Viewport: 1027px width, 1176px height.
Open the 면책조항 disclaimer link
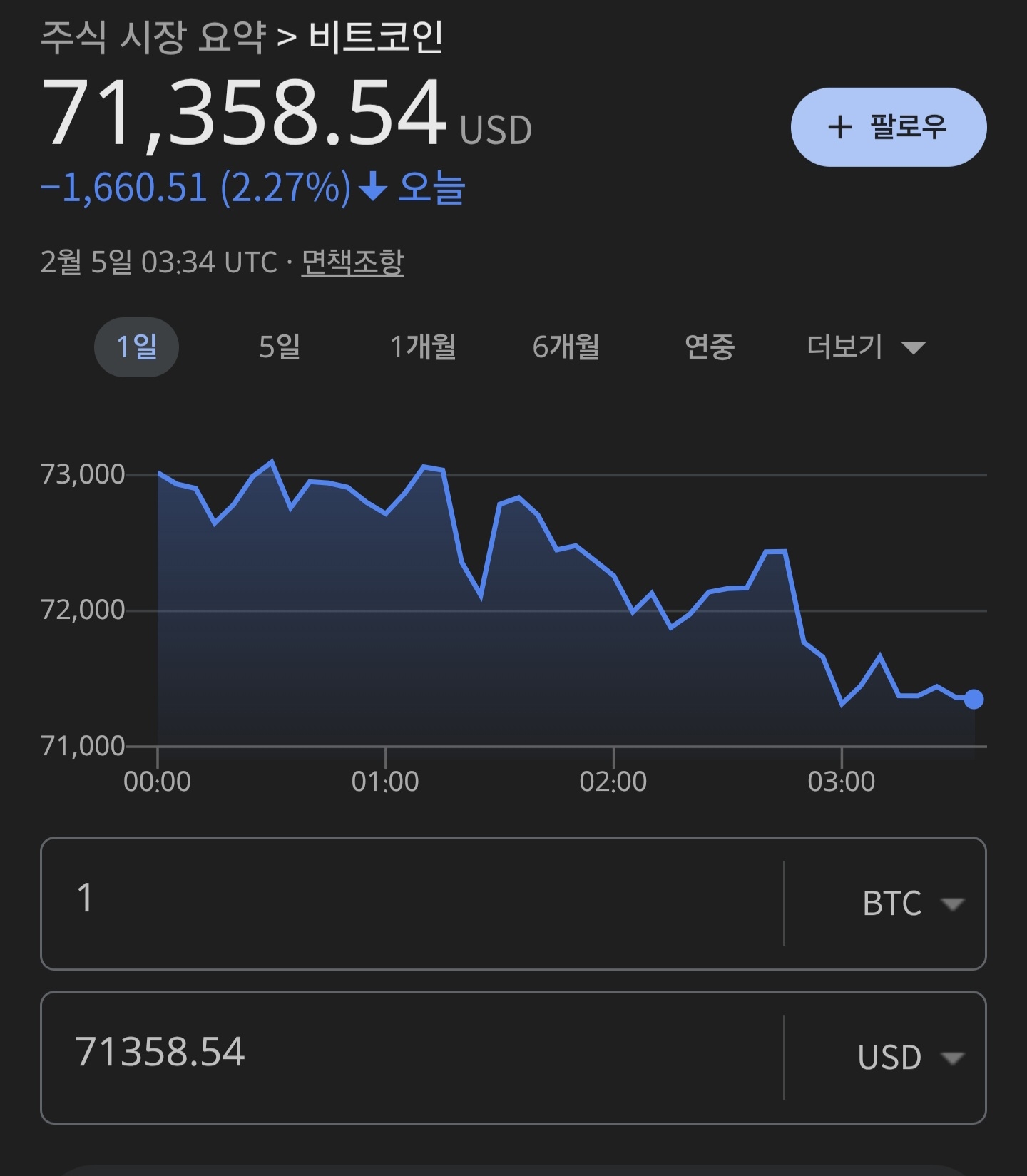(x=352, y=262)
